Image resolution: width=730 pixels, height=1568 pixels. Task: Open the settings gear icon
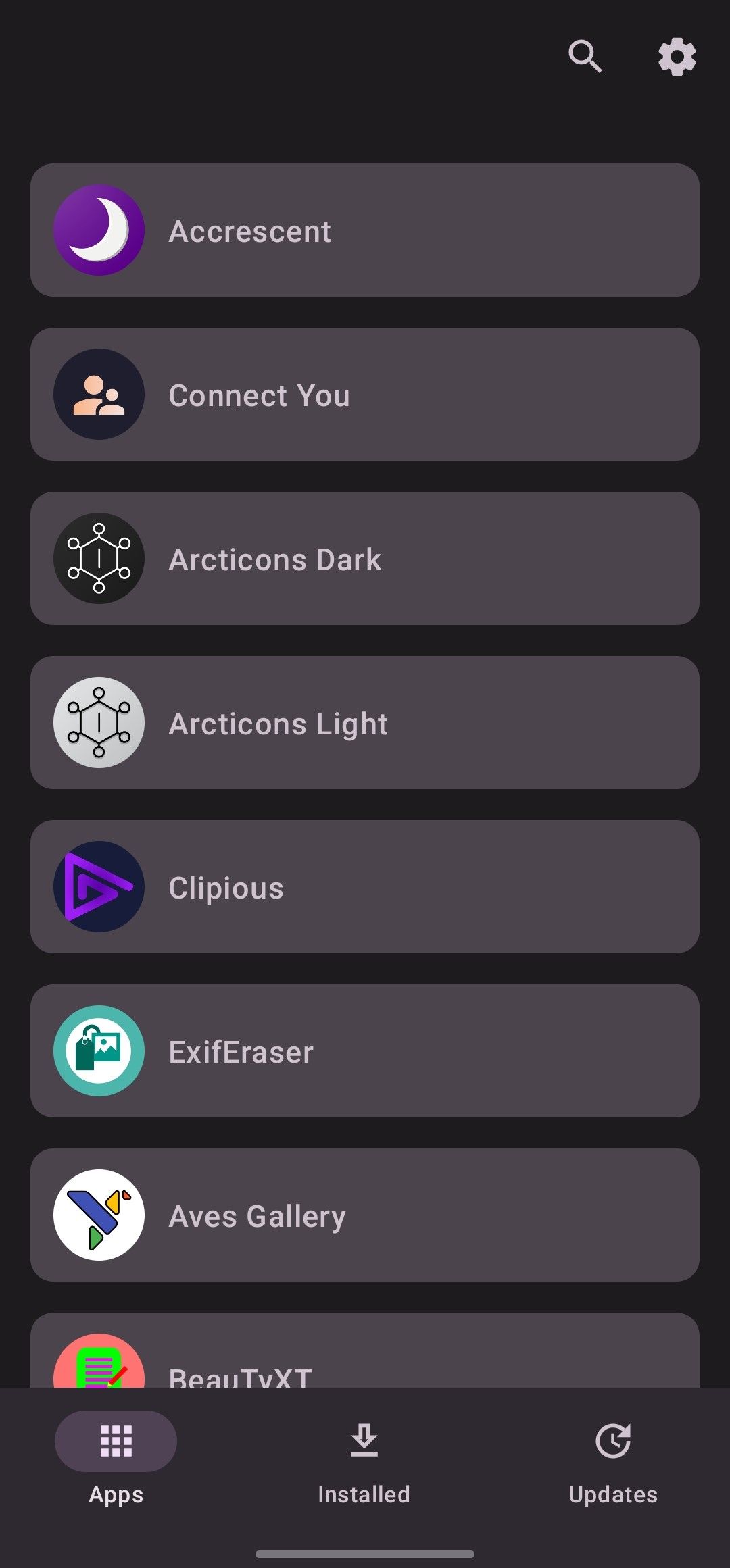[677, 57]
